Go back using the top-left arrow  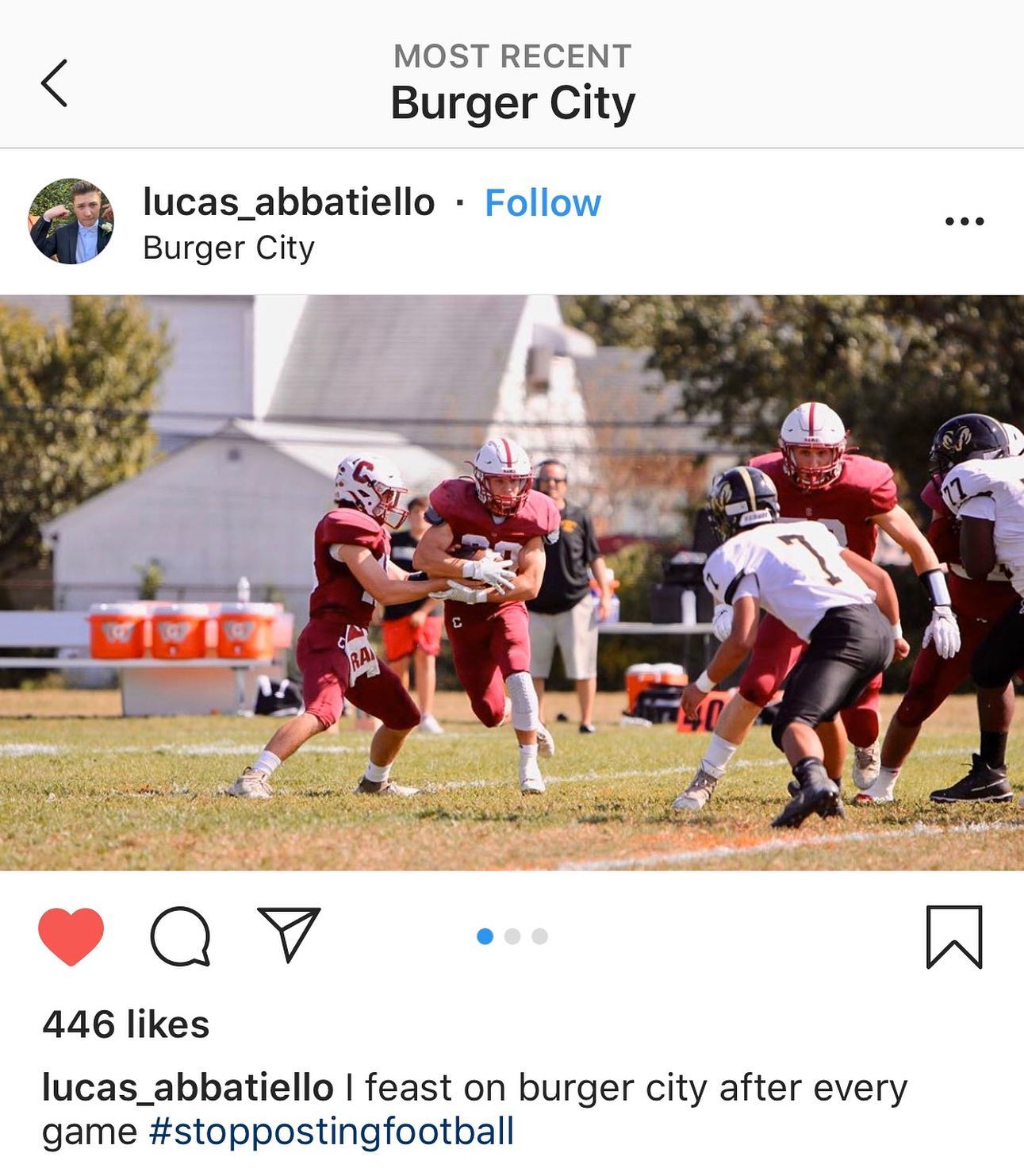pos(54,83)
